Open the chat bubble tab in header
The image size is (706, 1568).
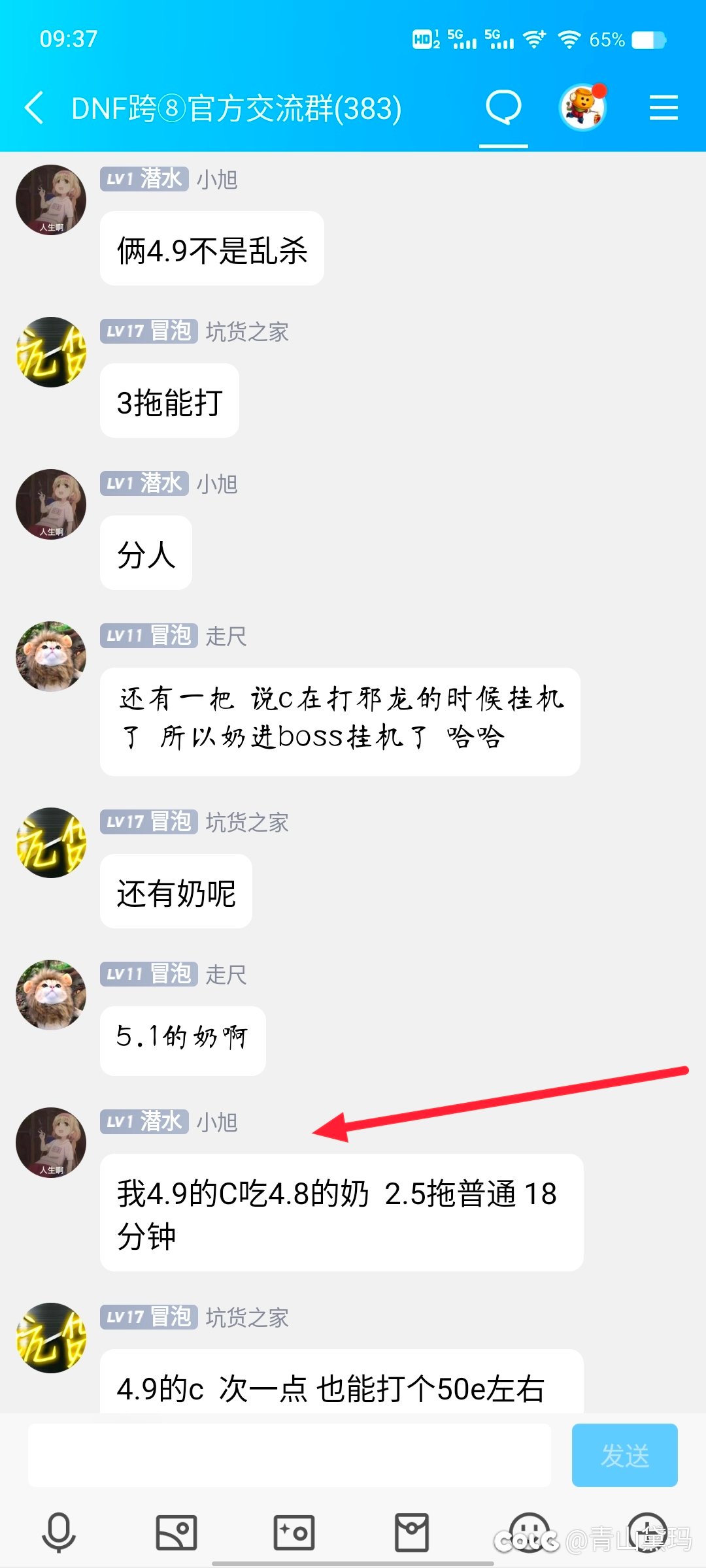(x=503, y=108)
